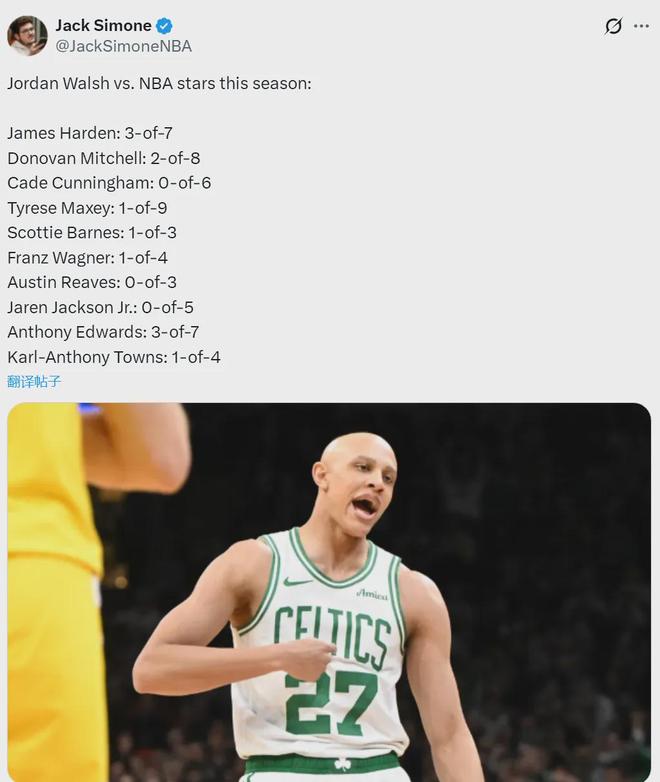Image resolution: width=660 pixels, height=782 pixels.
Task: Tap the 翻译帖子 translate post link
Action: coord(34,381)
